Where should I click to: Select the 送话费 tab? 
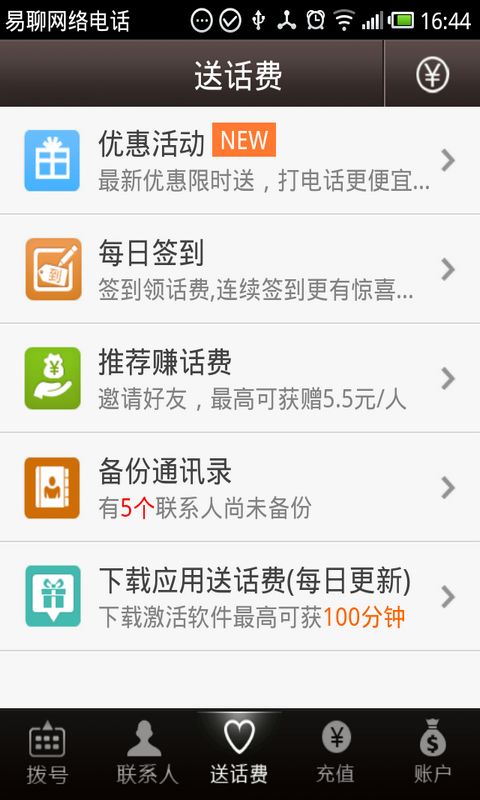point(240,754)
